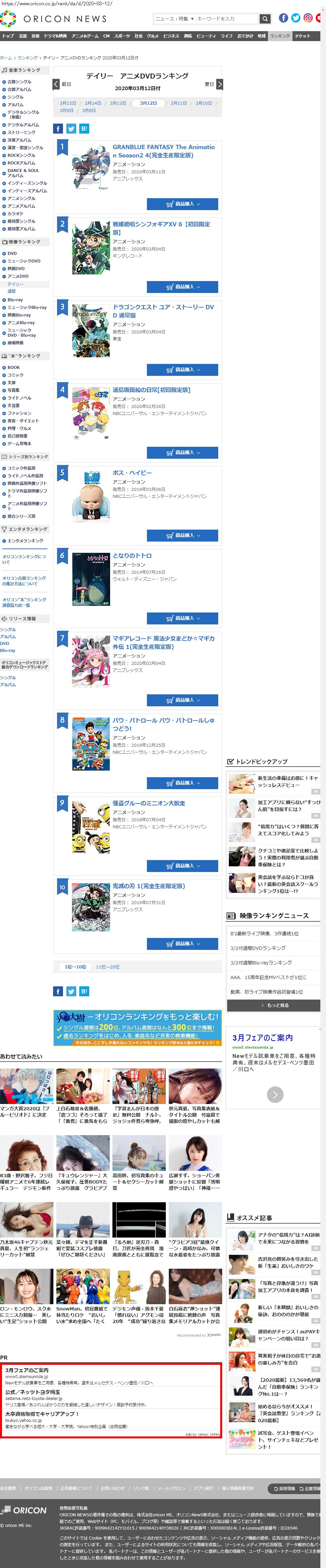The image size is (326, 1568).
Task: Open the 週間 sub-link under アニメDVD
Action: point(12,292)
